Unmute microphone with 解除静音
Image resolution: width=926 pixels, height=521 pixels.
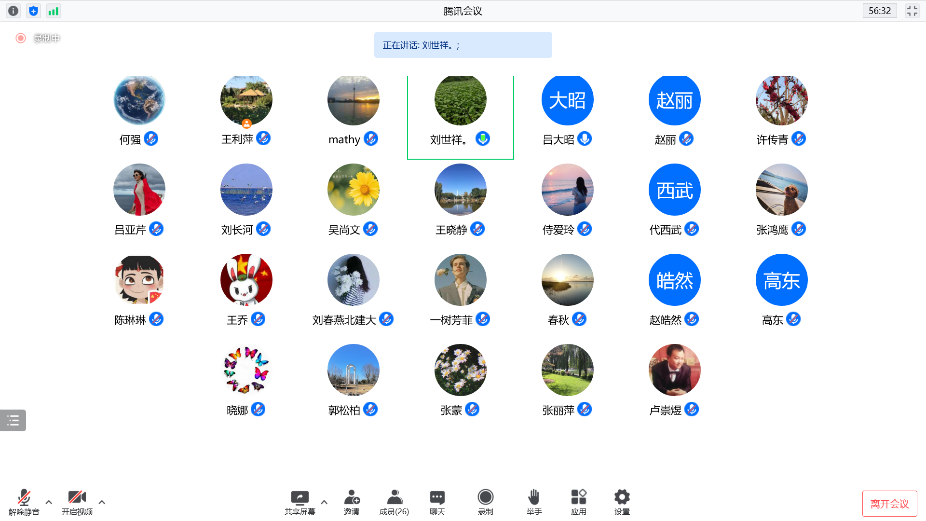pos(23,500)
